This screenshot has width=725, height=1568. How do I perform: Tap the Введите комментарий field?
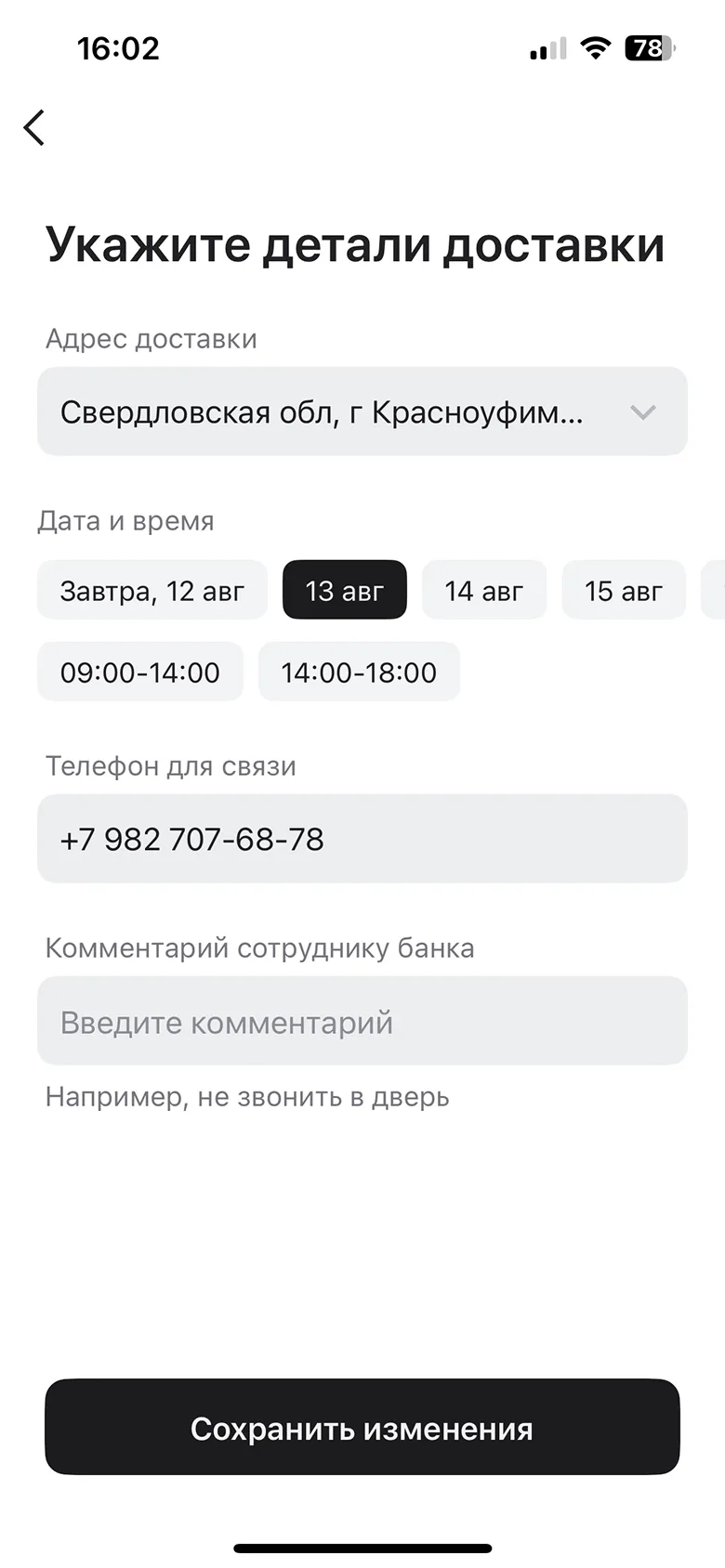pos(362,1022)
